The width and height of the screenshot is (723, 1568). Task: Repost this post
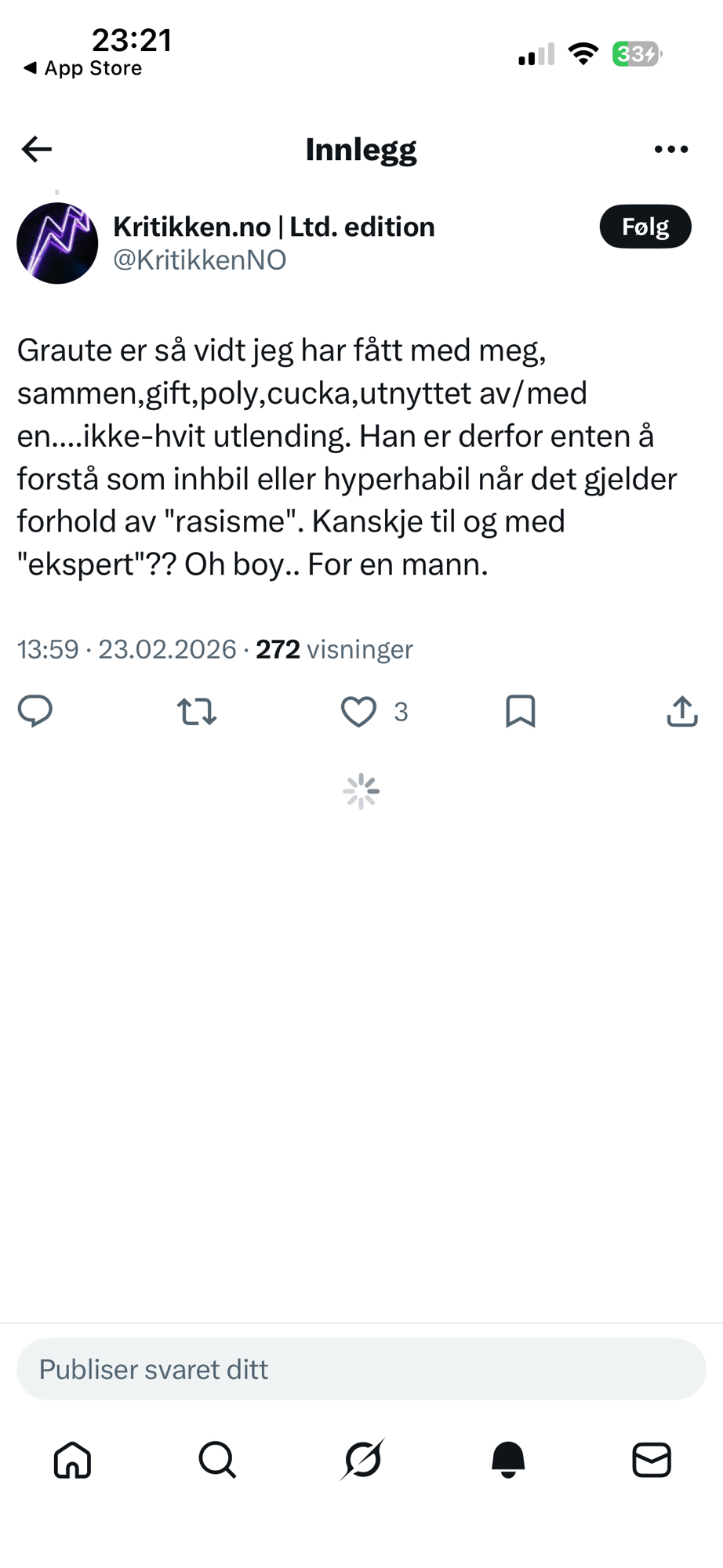coord(196,711)
